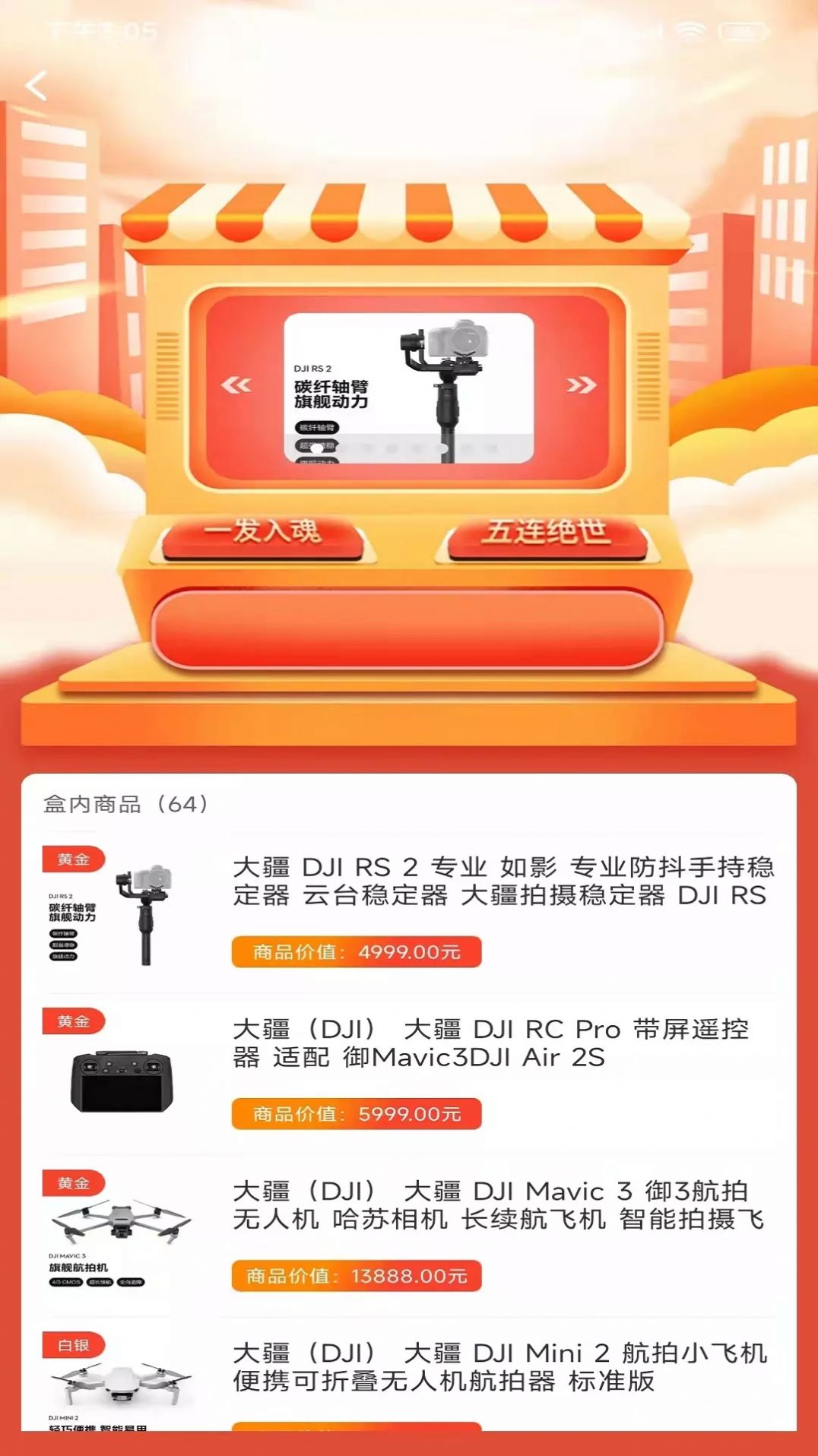This screenshot has height=1456, width=818.
Task: Tap the large red bar below the draw buttons
Action: click(409, 623)
